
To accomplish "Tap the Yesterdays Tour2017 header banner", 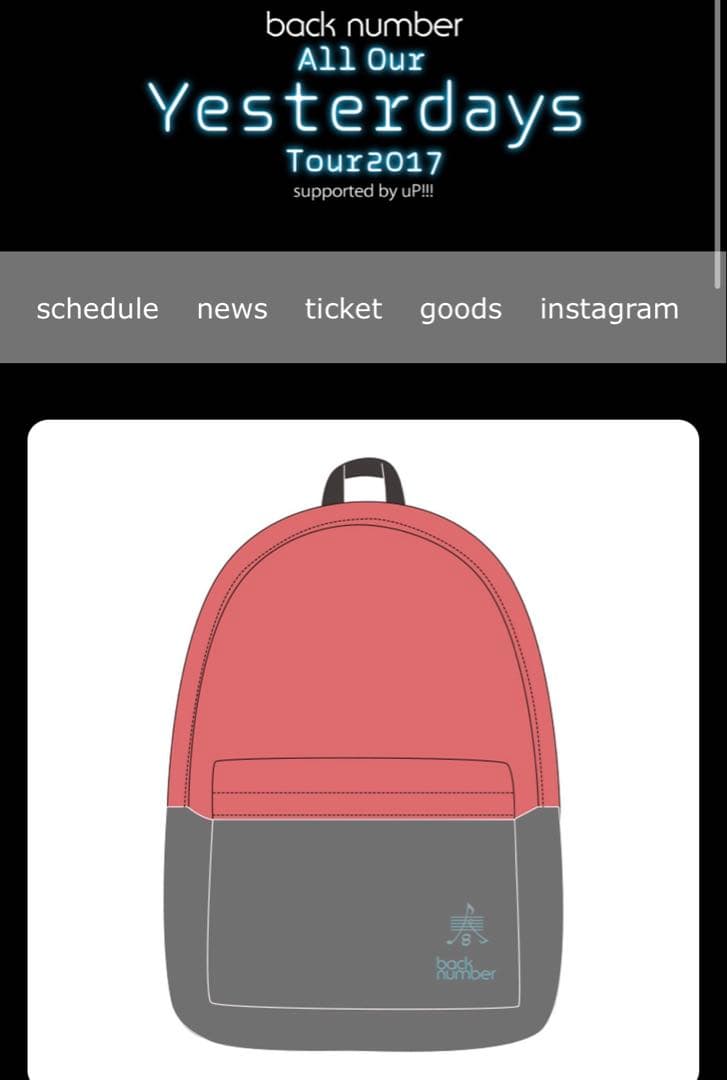I will pyautogui.click(x=364, y=110).
